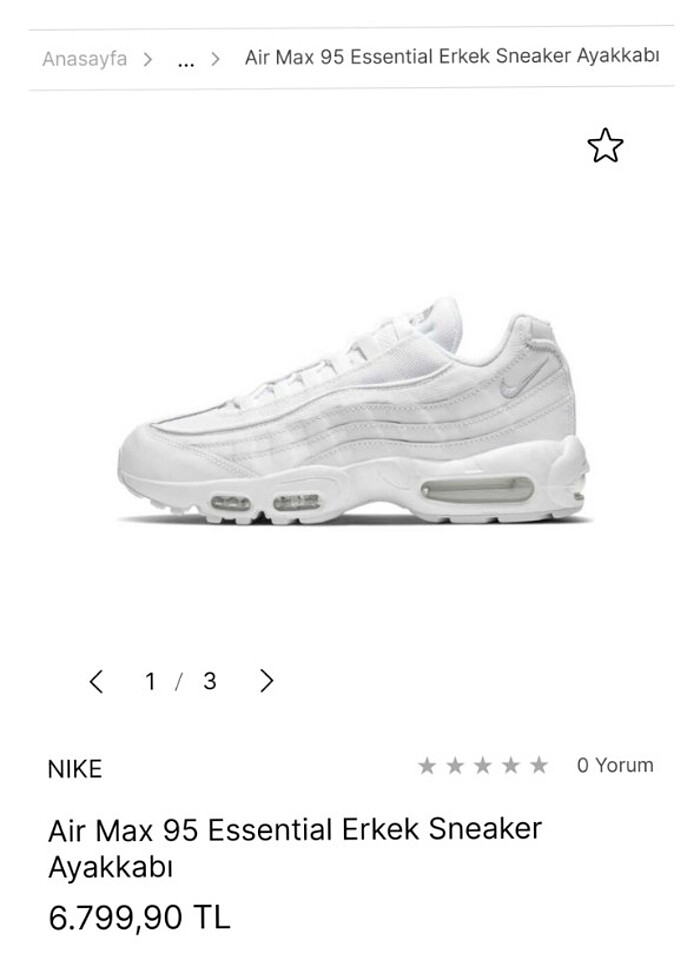Add the sneaker to favorites with the star
700x980 pixels.
coord(604,146)
